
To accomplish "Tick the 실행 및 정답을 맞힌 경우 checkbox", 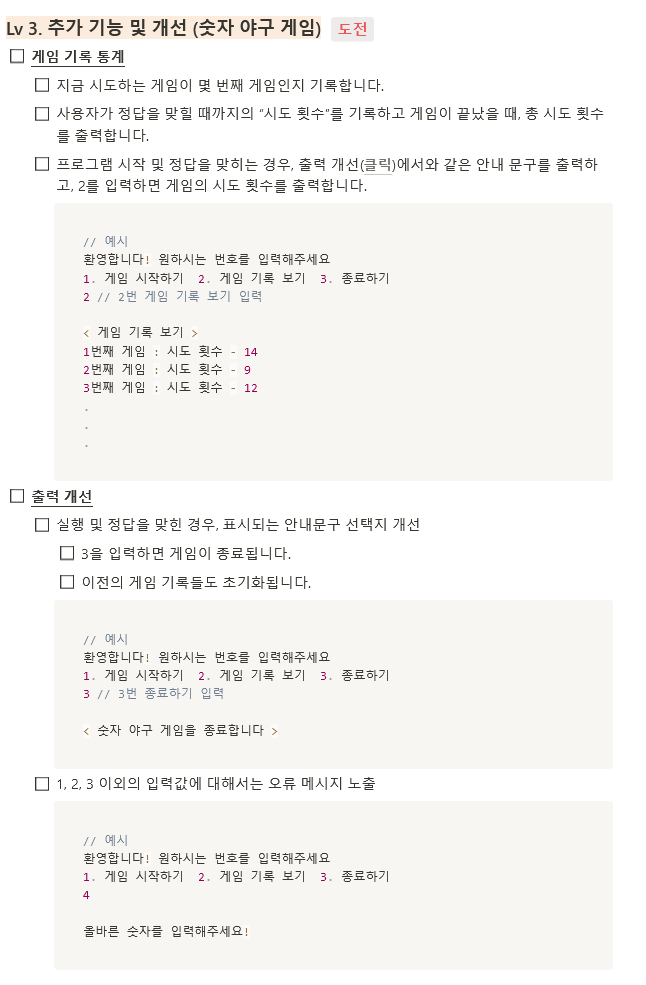I will click(x=42, y=524).
